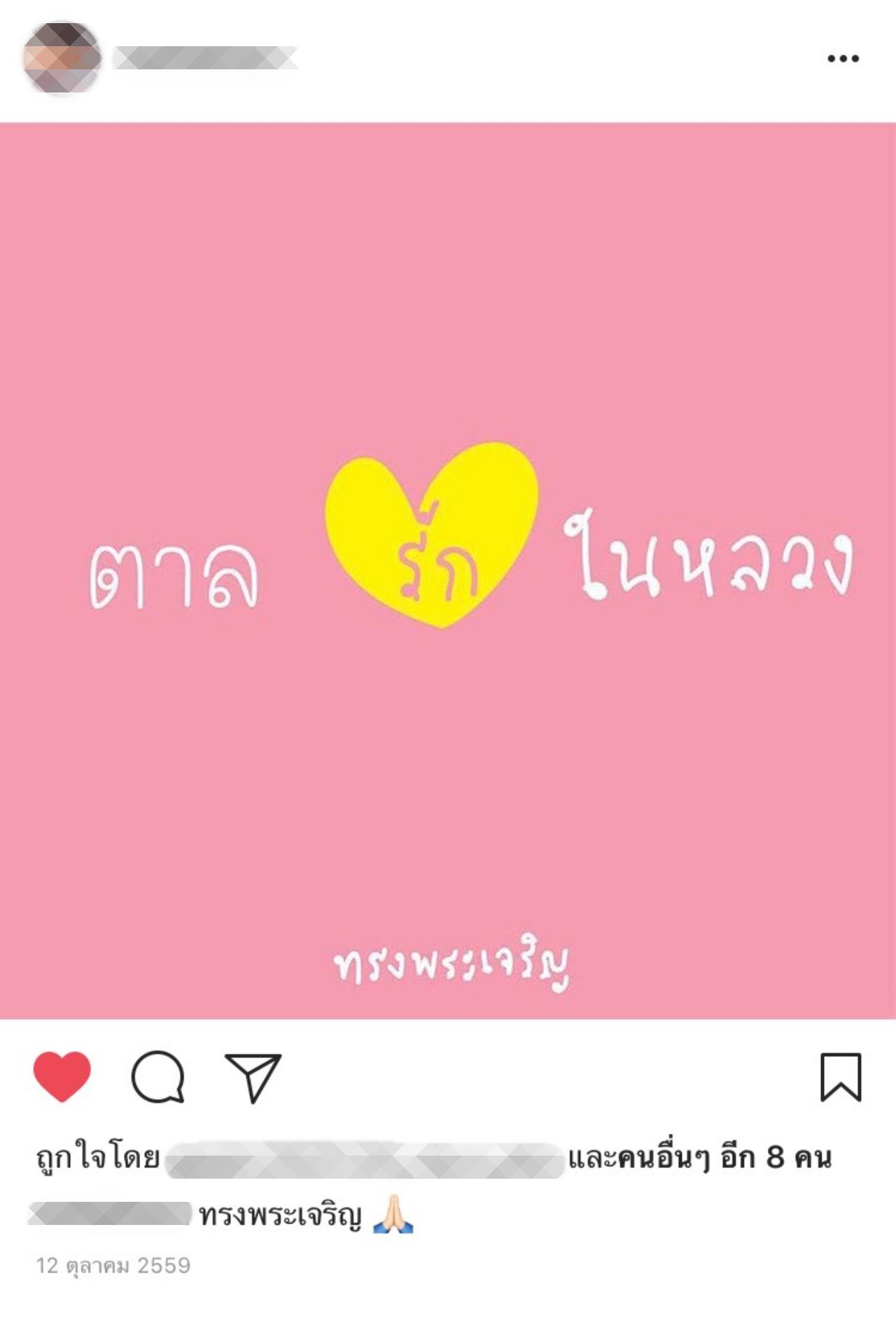
Task: Open the blurred username in the header
Action: [206, 58]
